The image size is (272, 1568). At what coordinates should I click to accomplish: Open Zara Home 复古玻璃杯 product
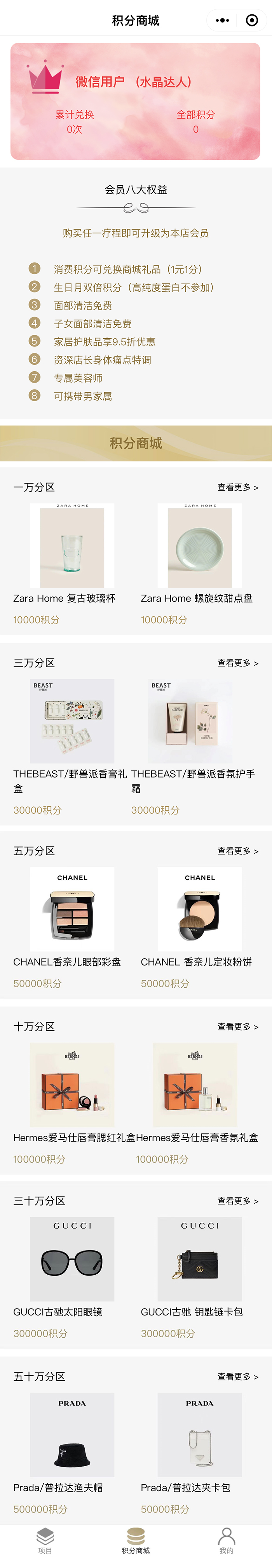click(72, 545)
